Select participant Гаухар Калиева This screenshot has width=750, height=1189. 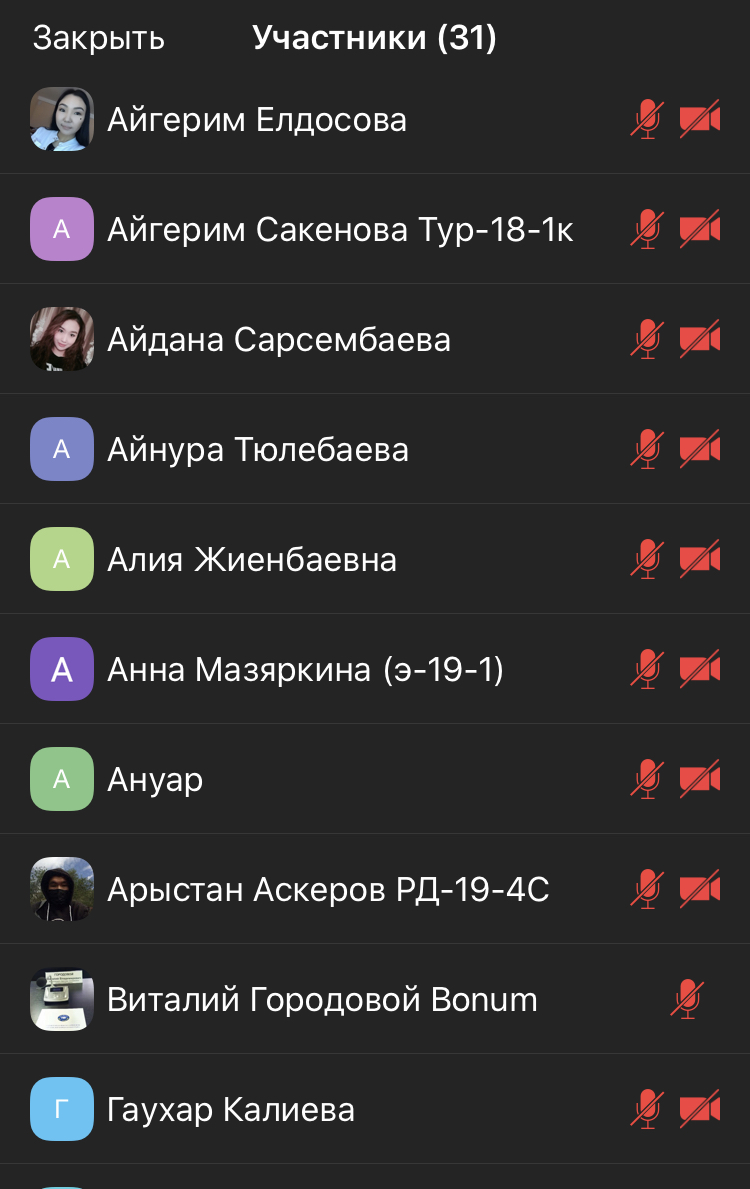231,1110
